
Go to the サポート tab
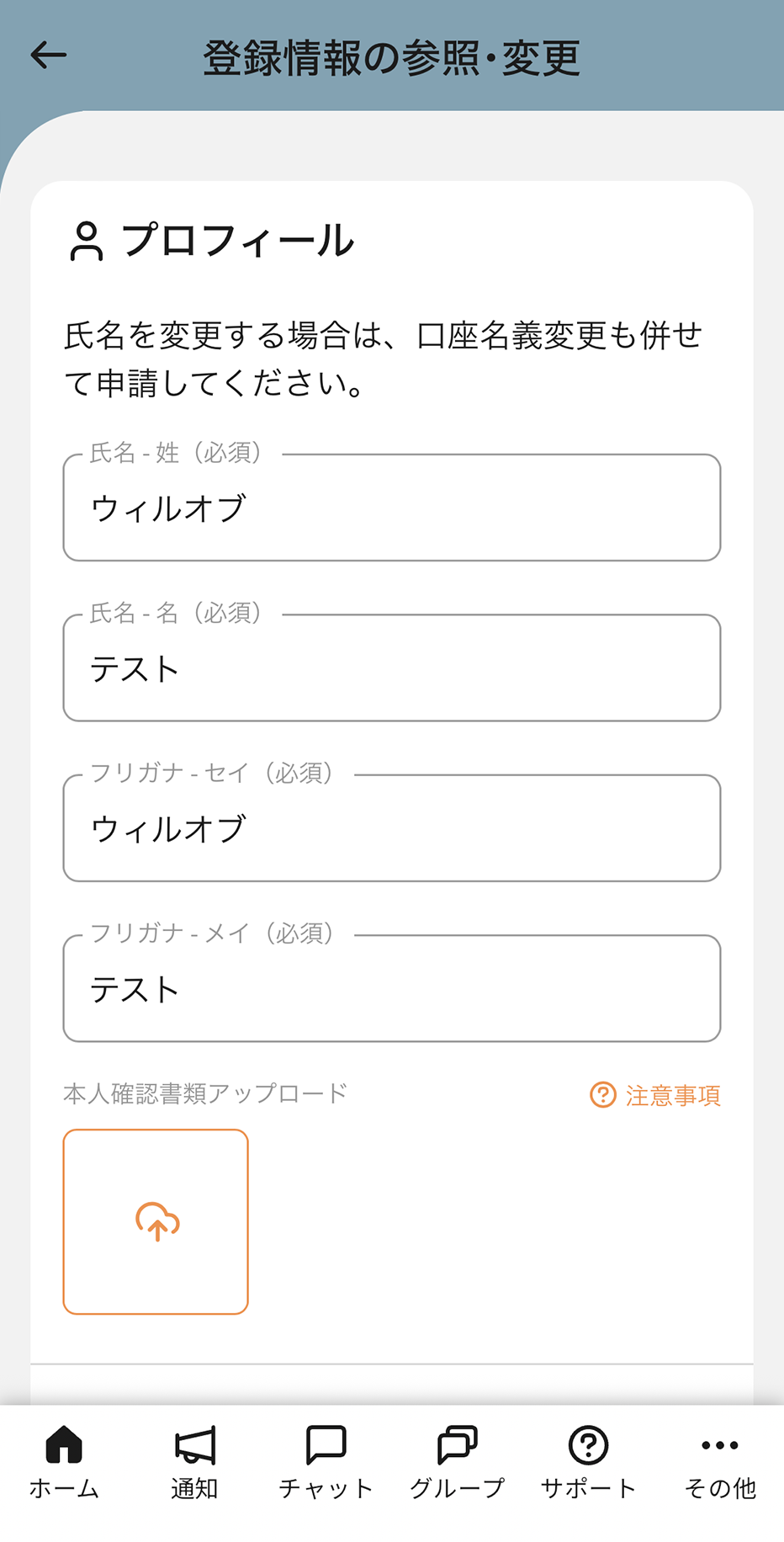588,1463
